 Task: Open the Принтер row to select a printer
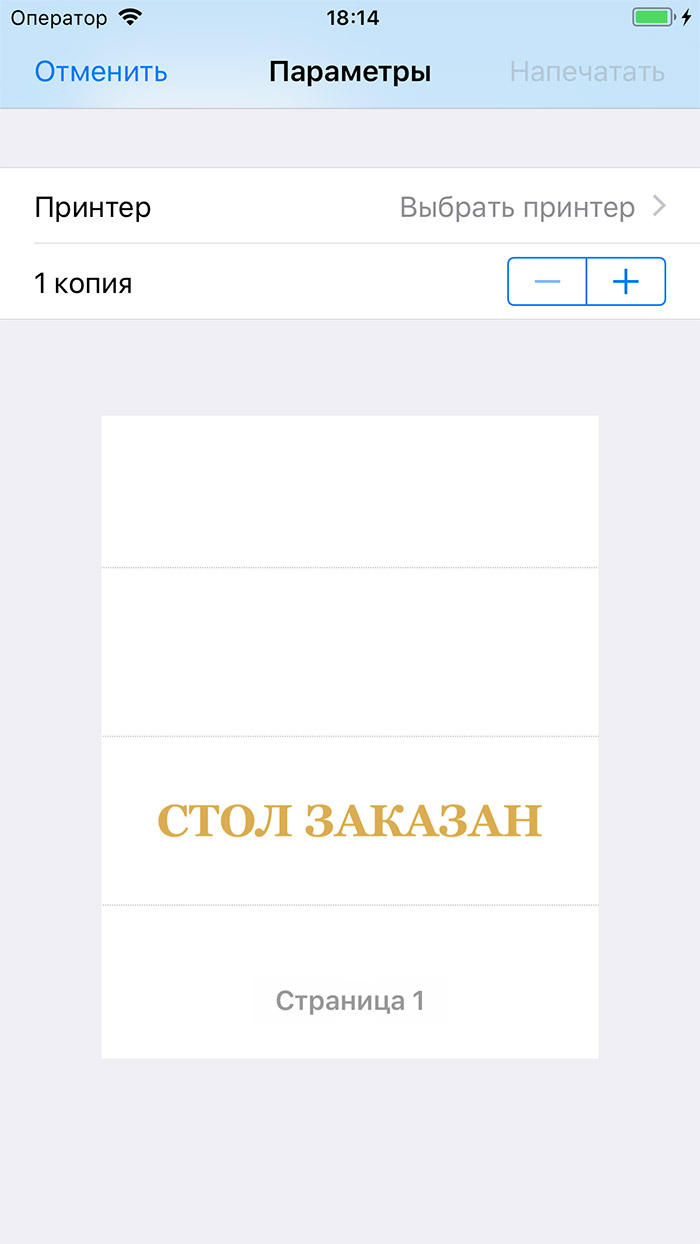click(x=350, y=207)
